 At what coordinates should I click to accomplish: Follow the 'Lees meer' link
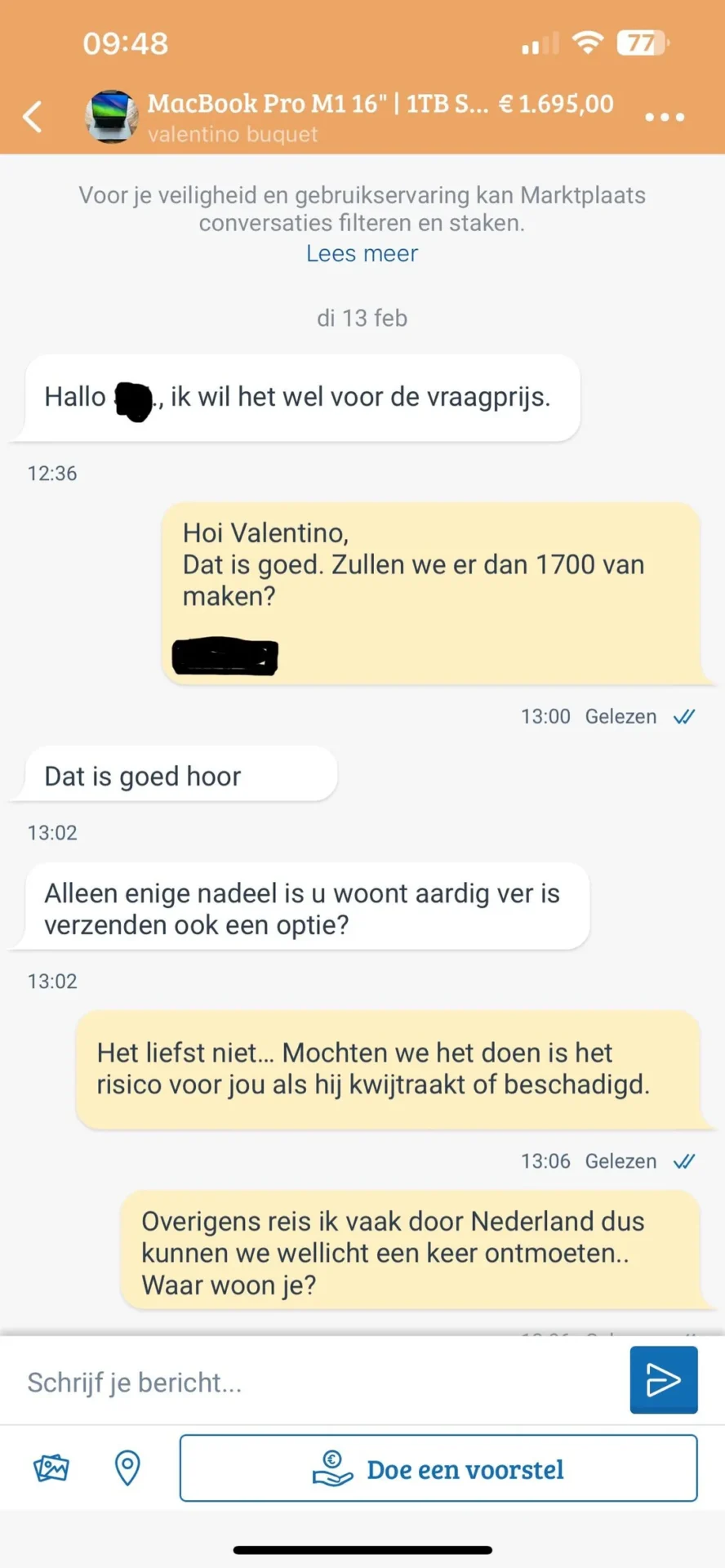pos(362,254)
